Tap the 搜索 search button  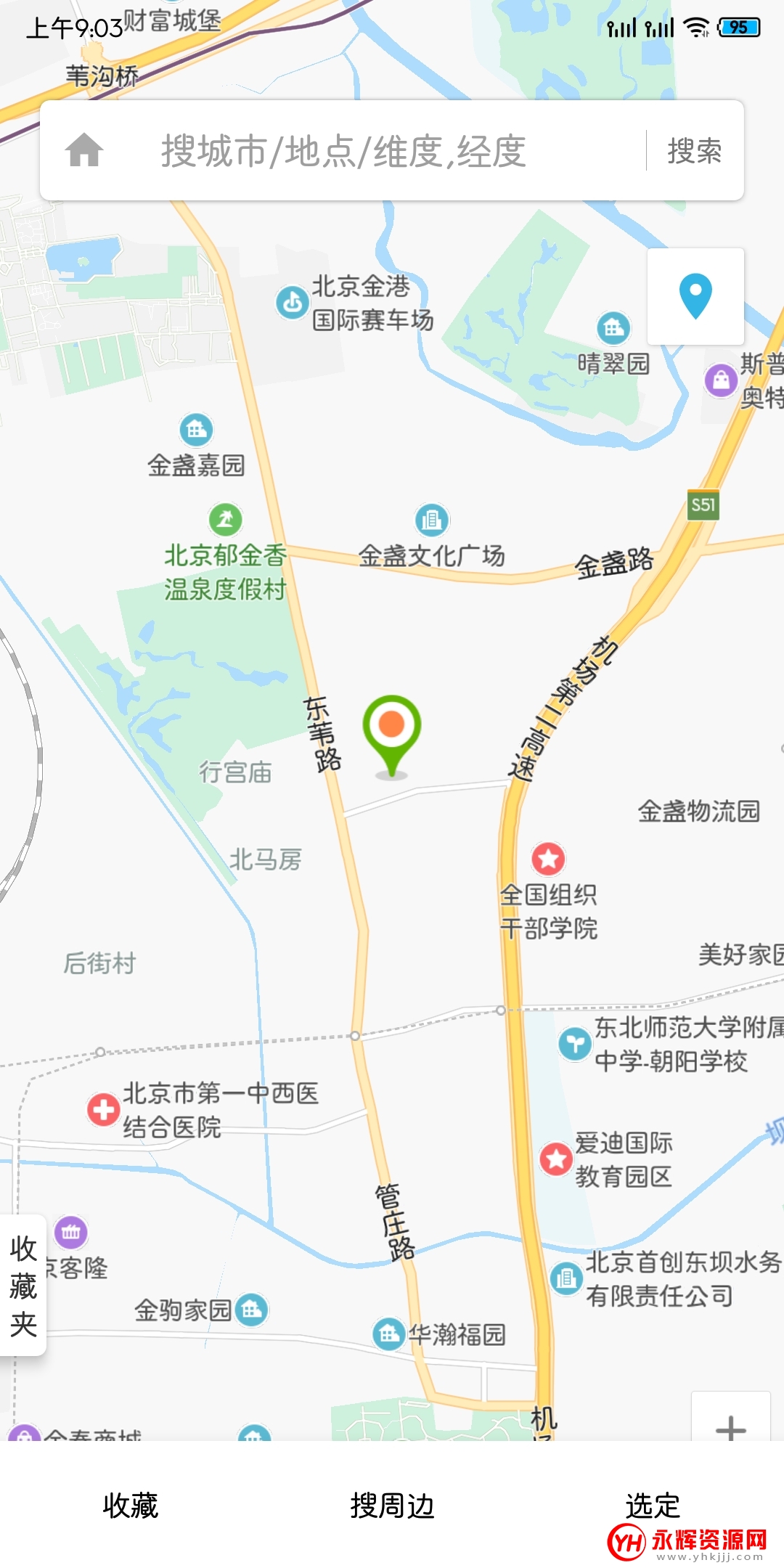pos(695,151)
